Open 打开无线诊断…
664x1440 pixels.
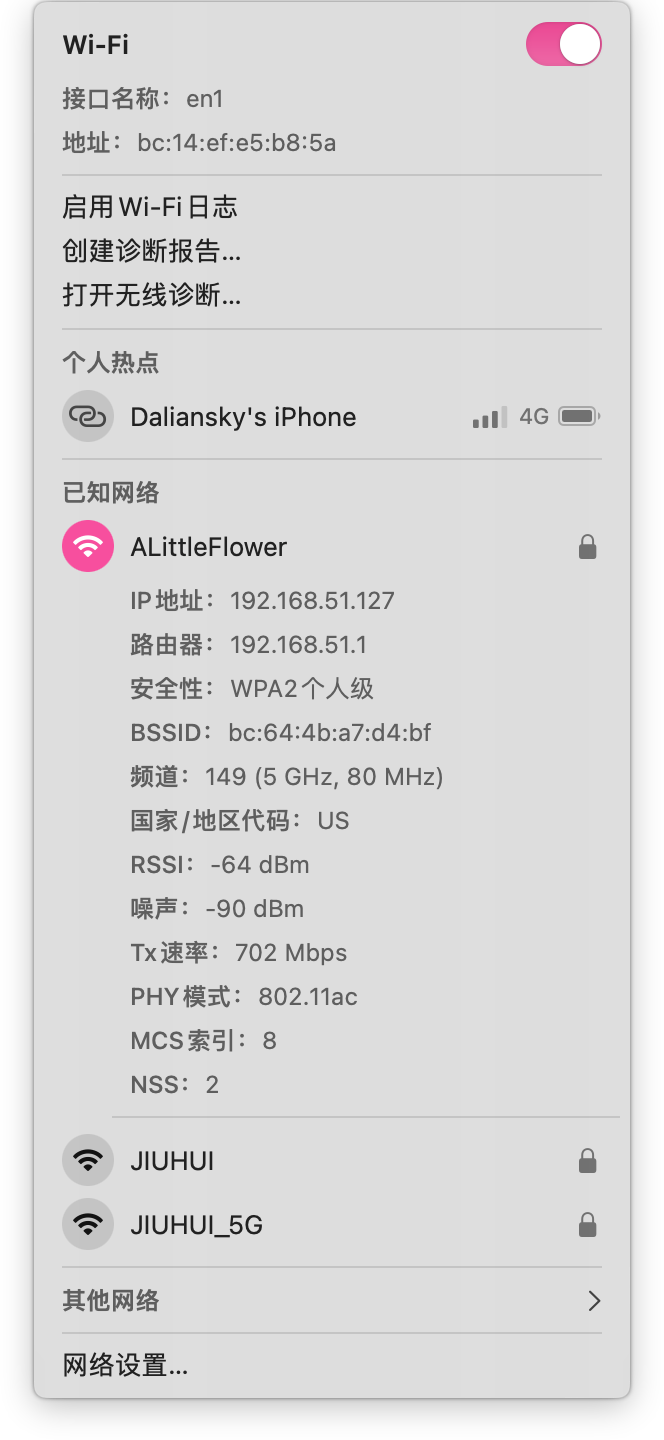152,295
